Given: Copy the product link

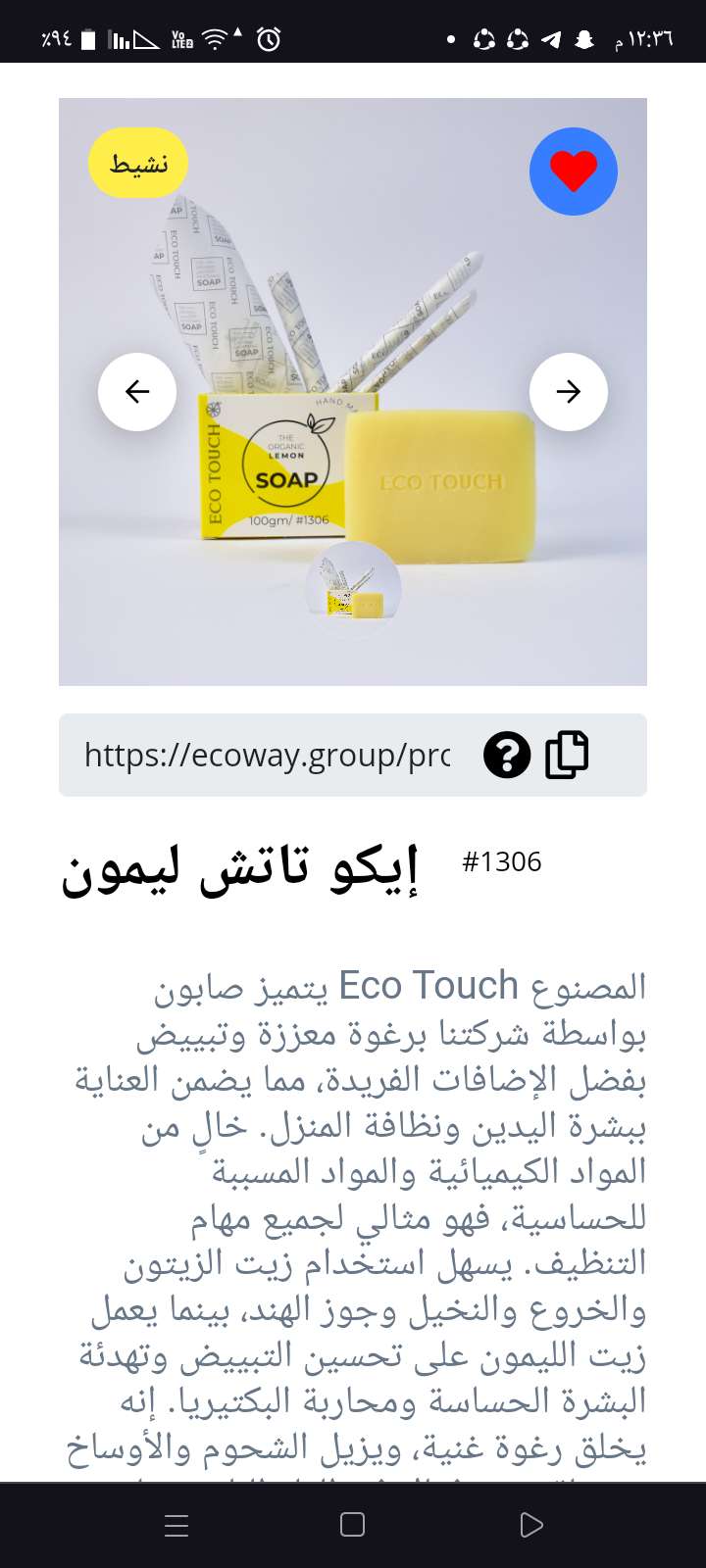Looking at the screenshot, I should click(x=566, y=755).
